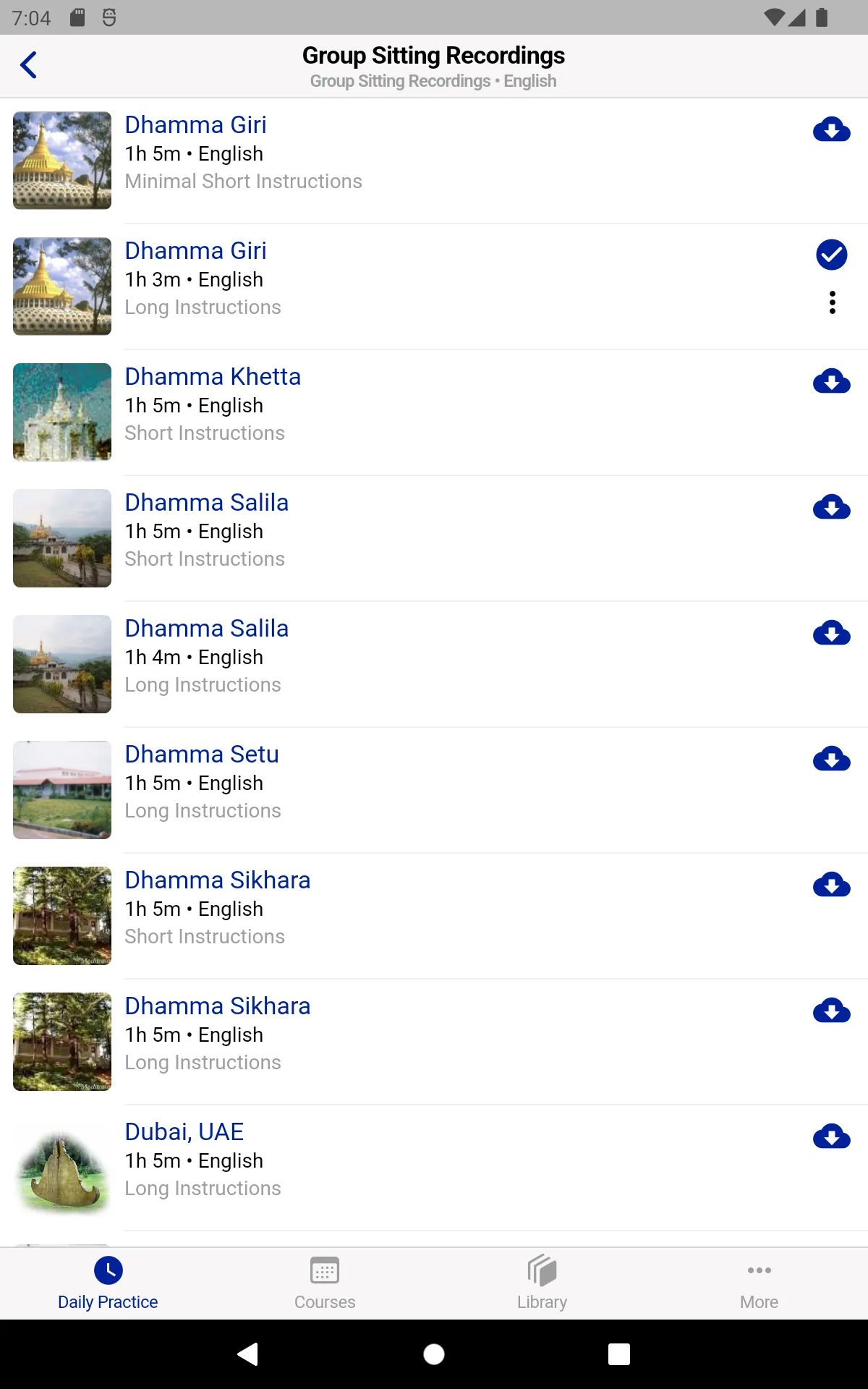This screenshot has height=1389, width=868.
Task: Tap the Android home button
Action: tap(434, 1354)
